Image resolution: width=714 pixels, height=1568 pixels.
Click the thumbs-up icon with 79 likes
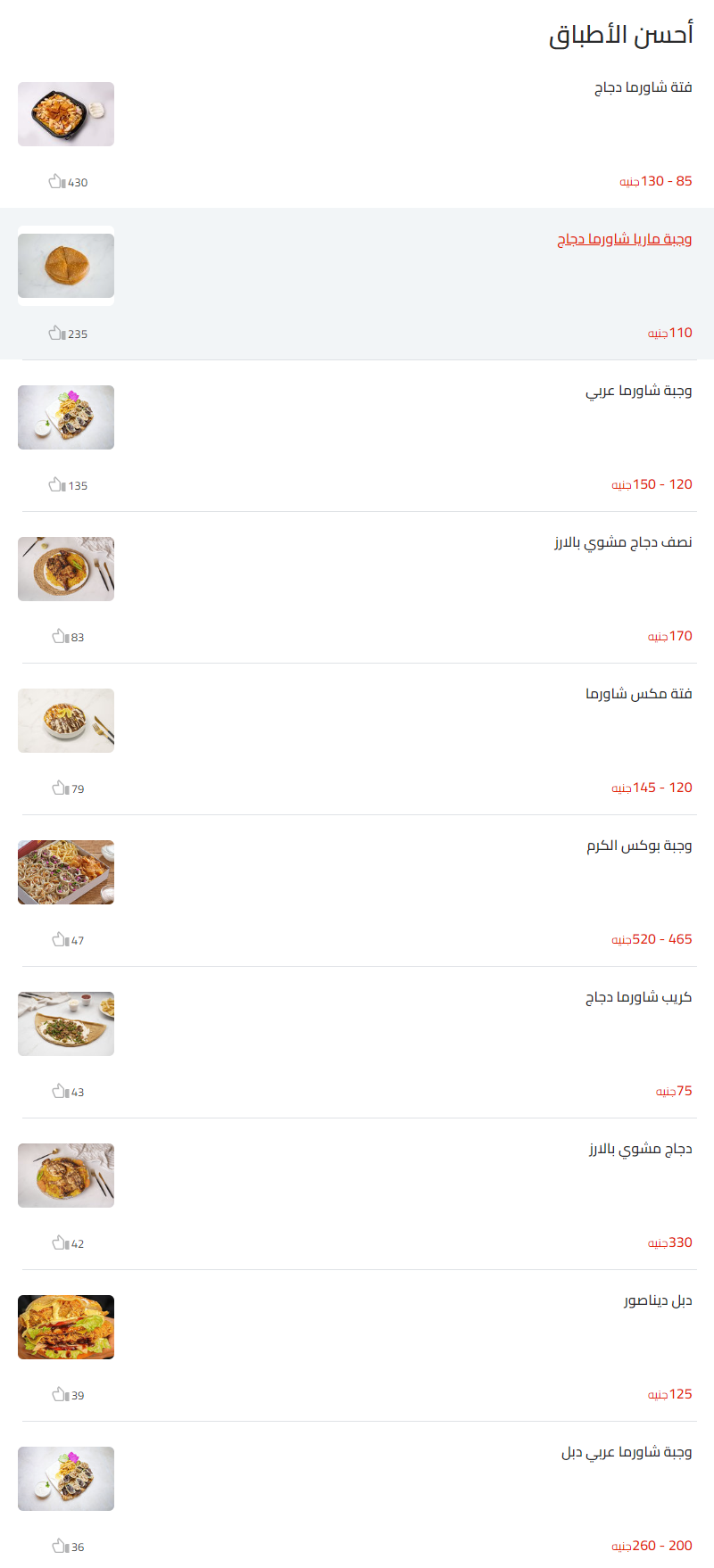click(58, 788)
